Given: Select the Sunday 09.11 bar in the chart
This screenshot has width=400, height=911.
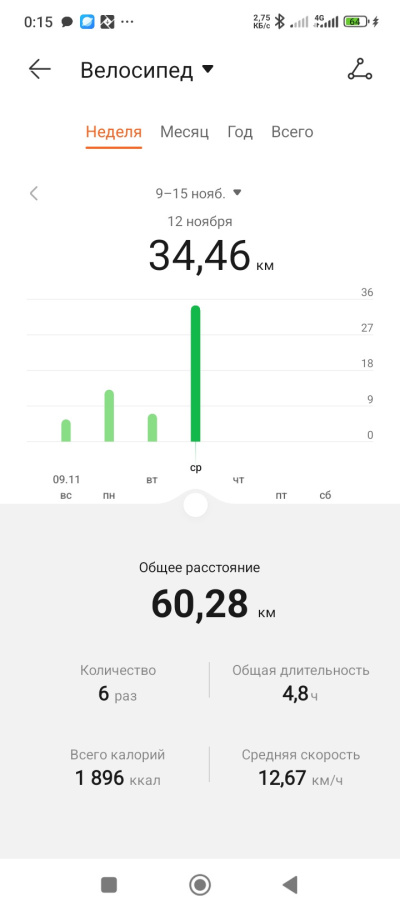Looking at the screenshot, I should [x=66, y=431].
